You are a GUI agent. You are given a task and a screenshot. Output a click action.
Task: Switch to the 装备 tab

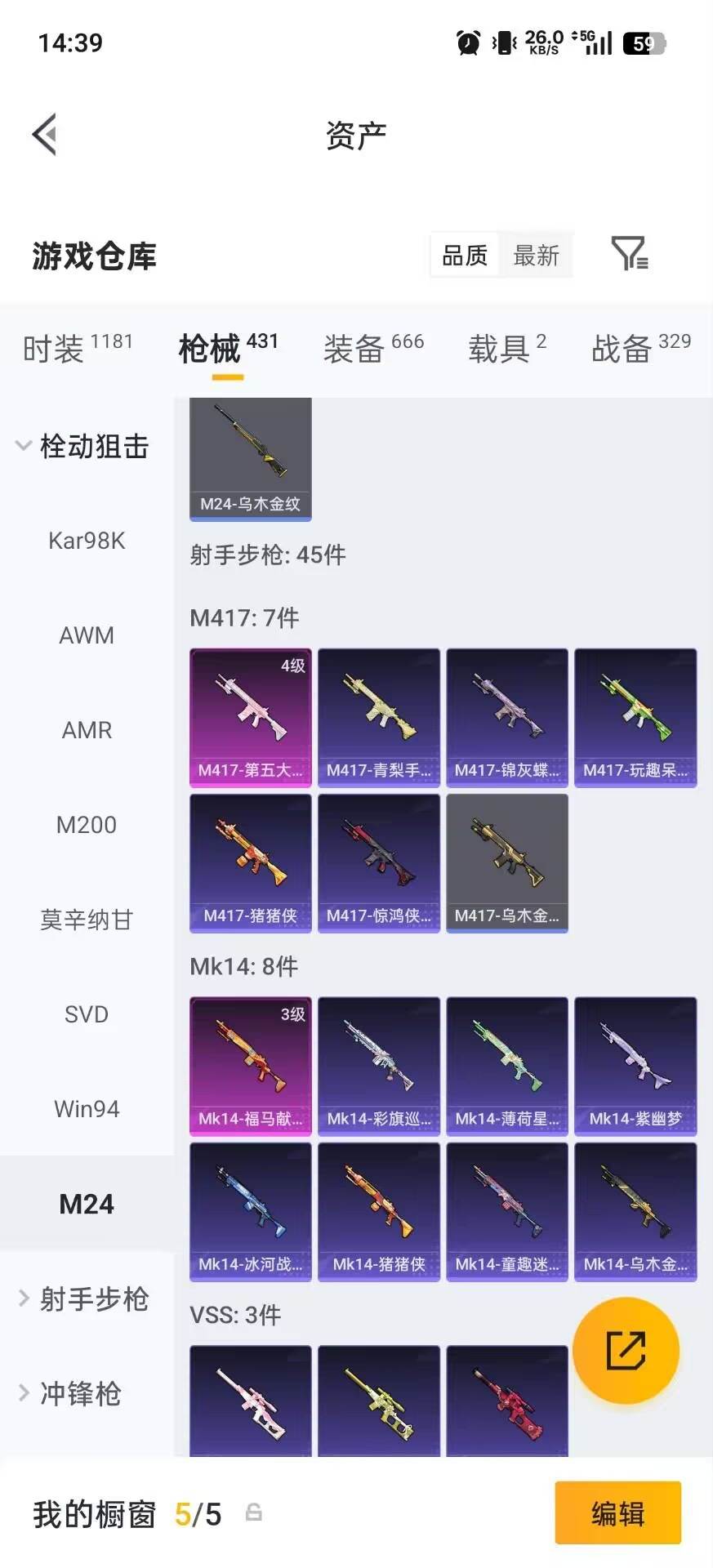coord(373,348)
